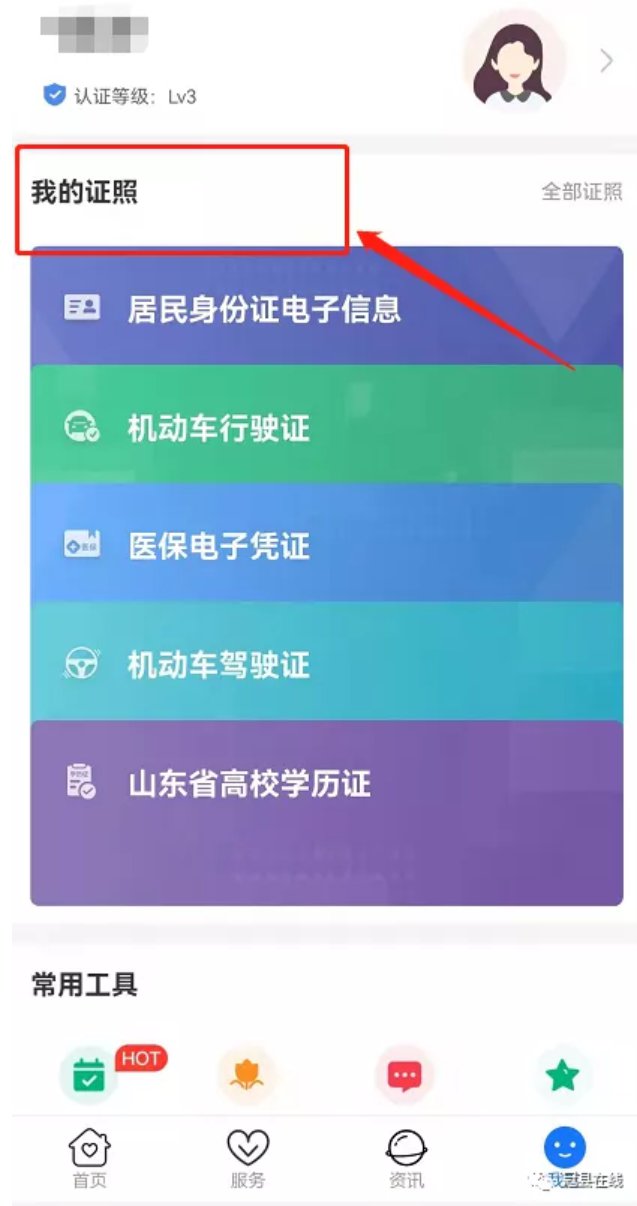Open the profile avatar
Screen dimensions: 637x1206
[514, 62]
